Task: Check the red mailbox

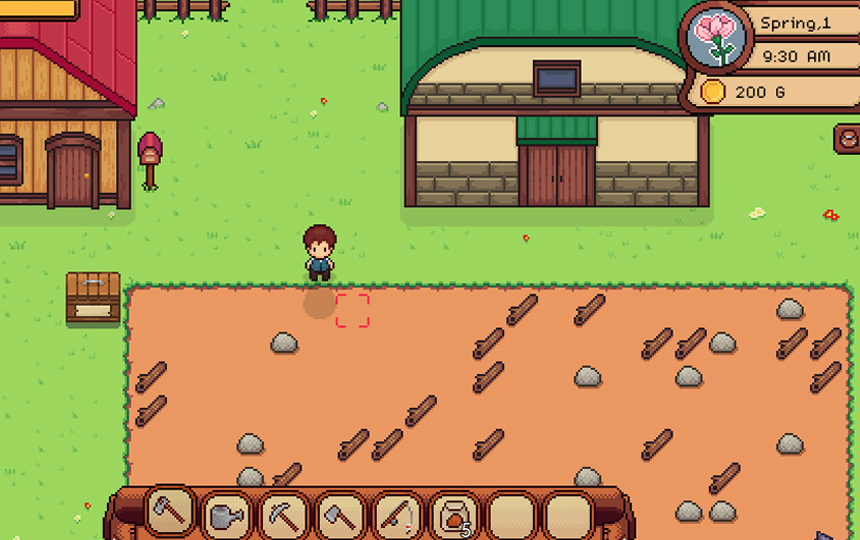Action: pyautogui.click(x=150, y=152)
